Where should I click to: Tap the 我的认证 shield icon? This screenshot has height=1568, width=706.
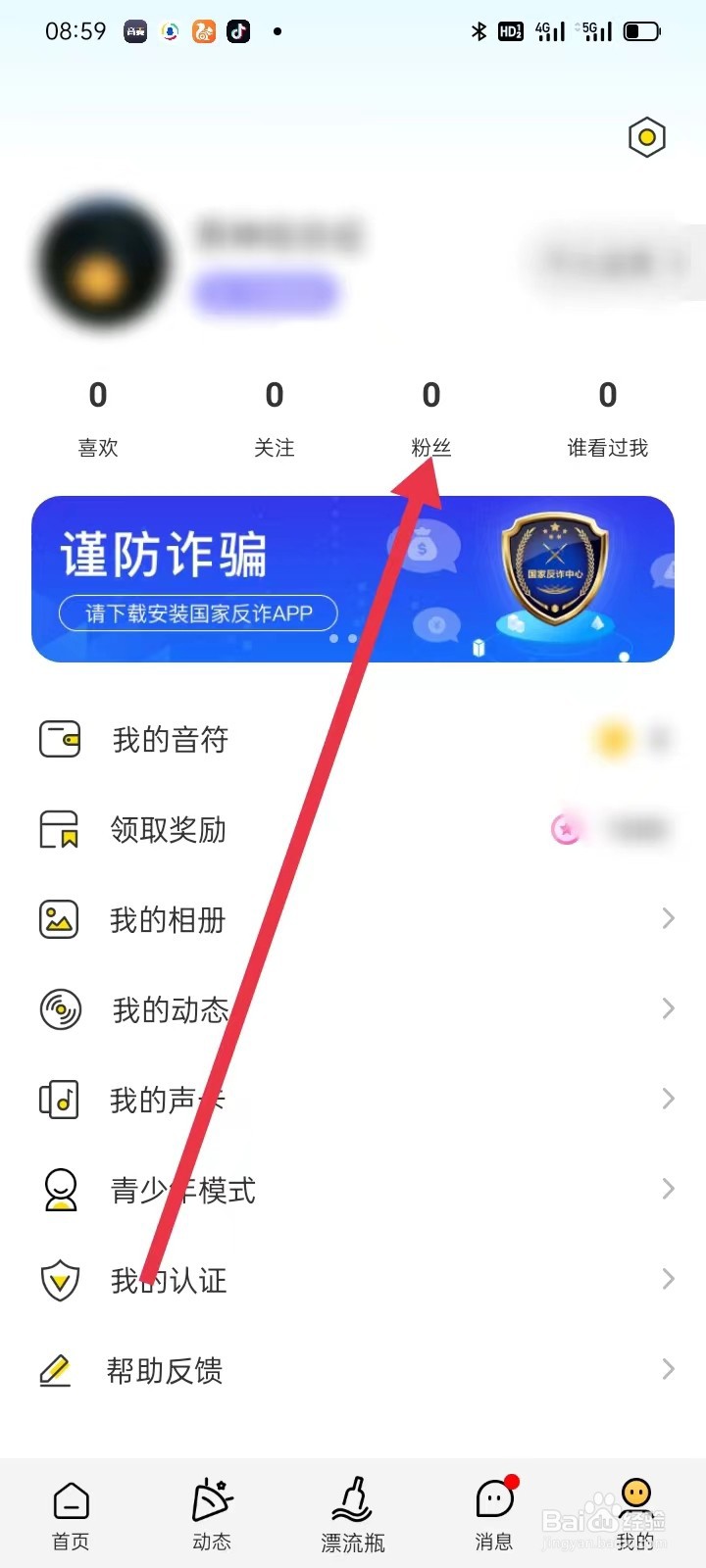59,1280
